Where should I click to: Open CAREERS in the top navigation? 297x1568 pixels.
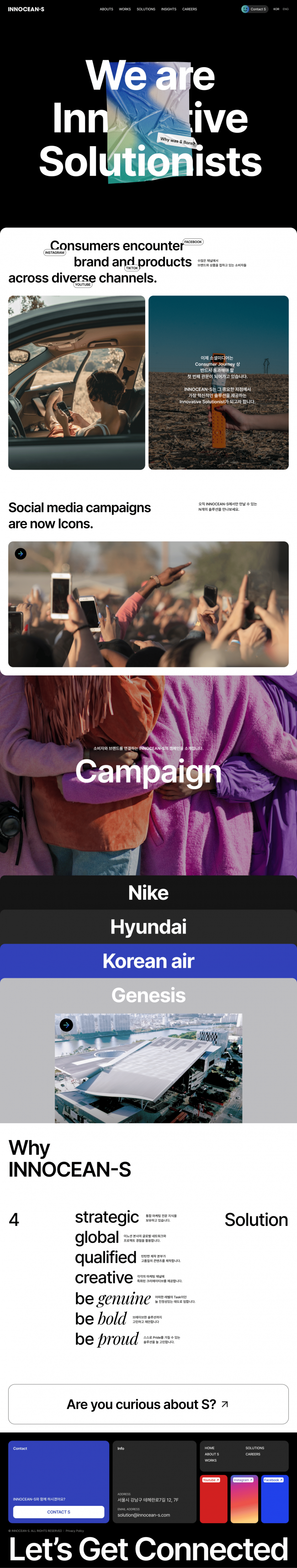pyautogui.click(x=189, y=9)
